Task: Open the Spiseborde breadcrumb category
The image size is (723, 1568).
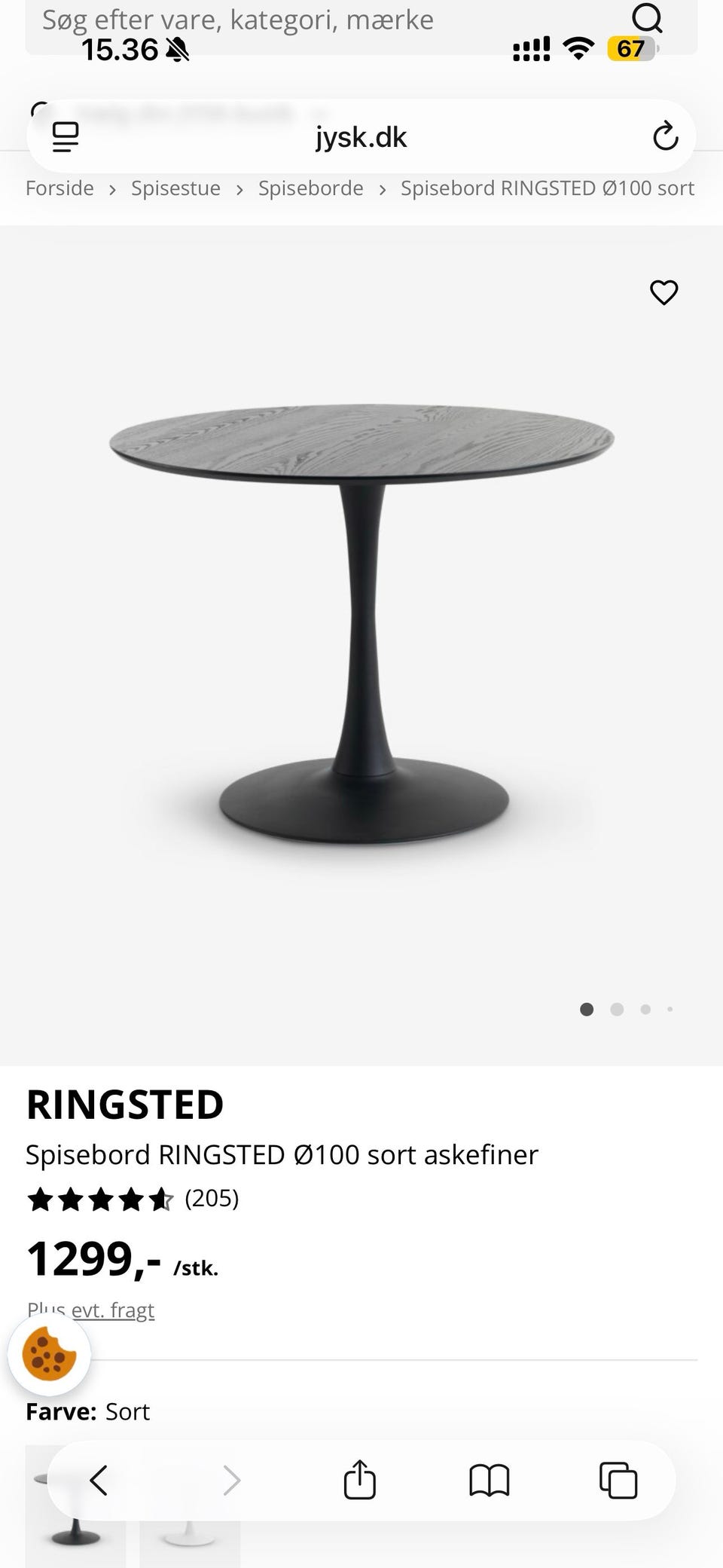Action: (310, 188)
